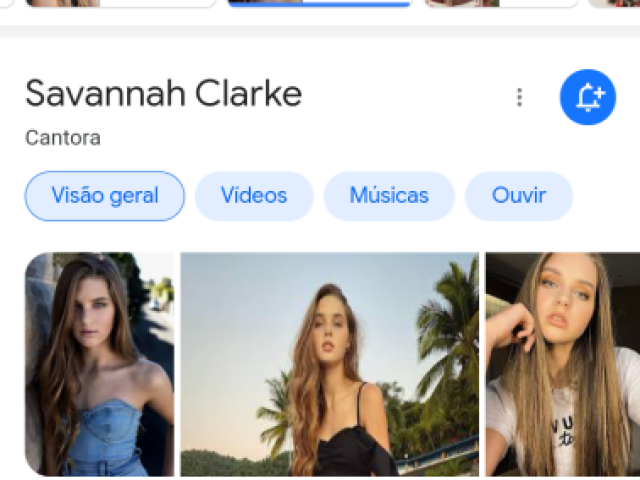This screenshot has width=640, height=480.
Task: Open the Ouvir chip
Action: (518, 196)
